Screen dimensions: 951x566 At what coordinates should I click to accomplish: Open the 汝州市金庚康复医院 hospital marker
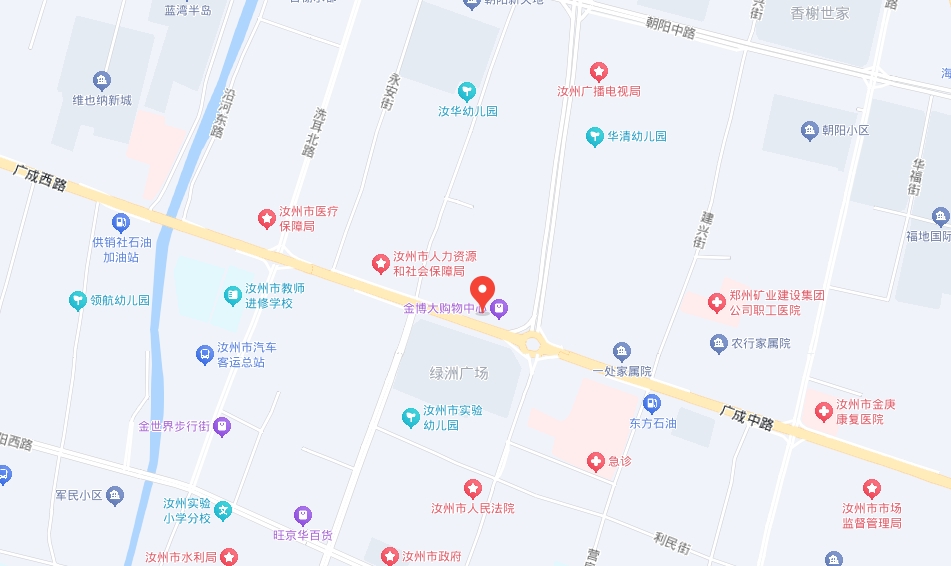(824, 411)
